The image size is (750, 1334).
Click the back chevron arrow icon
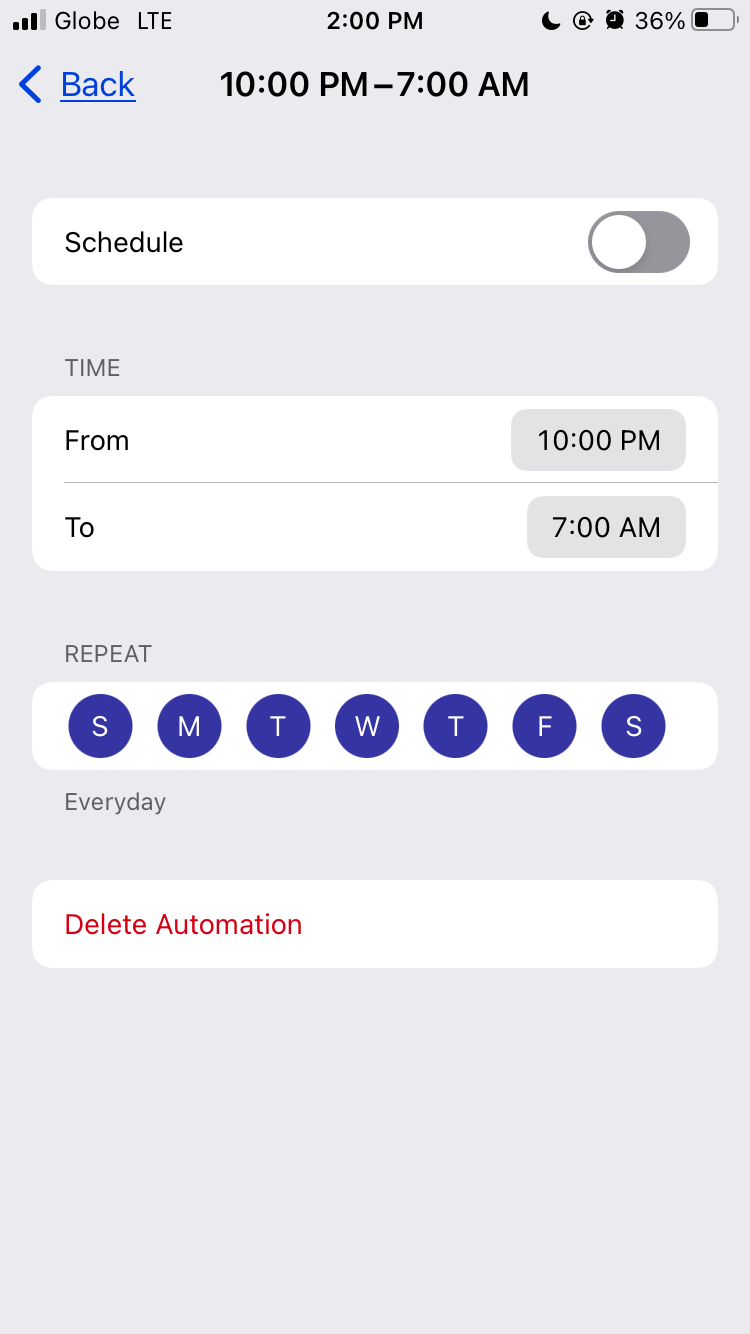(x=30, y=85)
